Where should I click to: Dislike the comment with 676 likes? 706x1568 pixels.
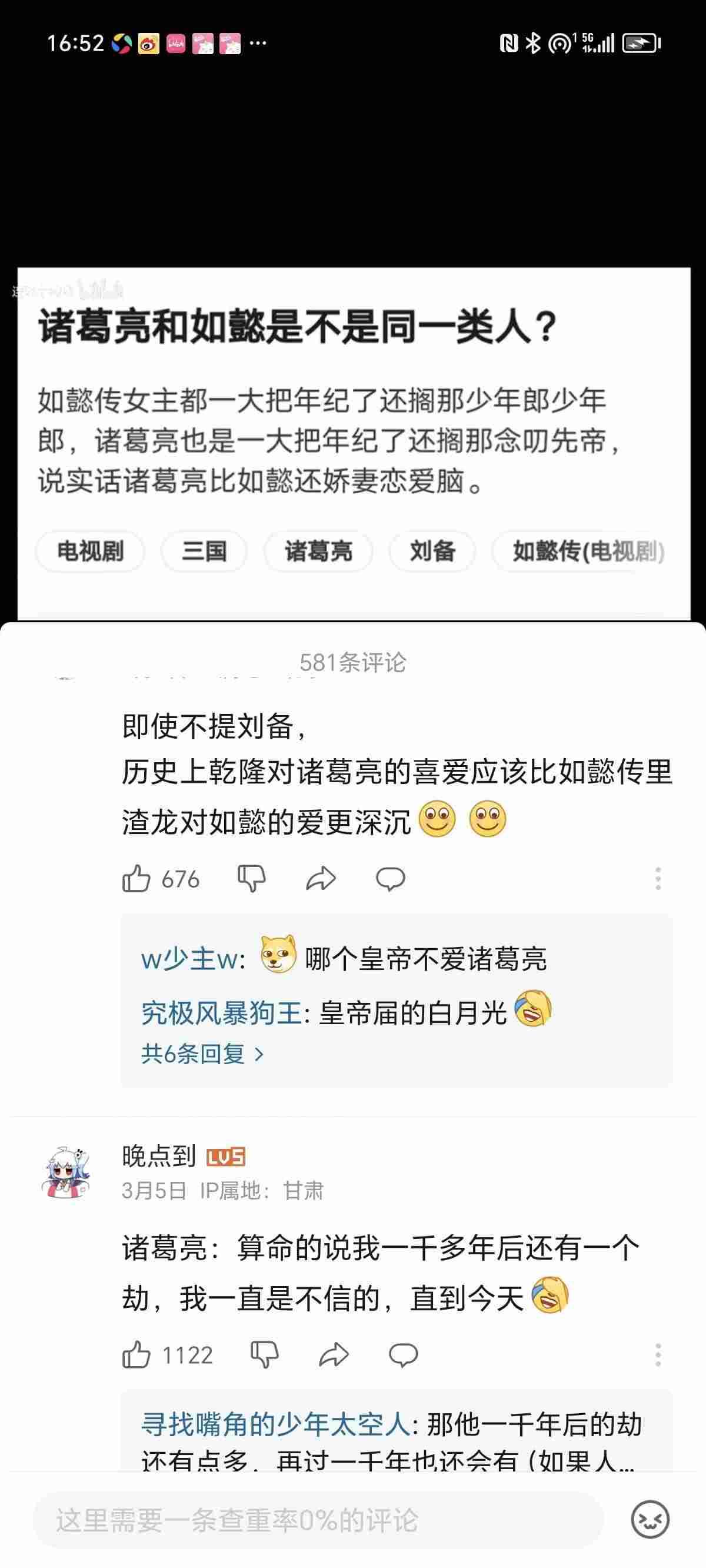click(251, 879)
